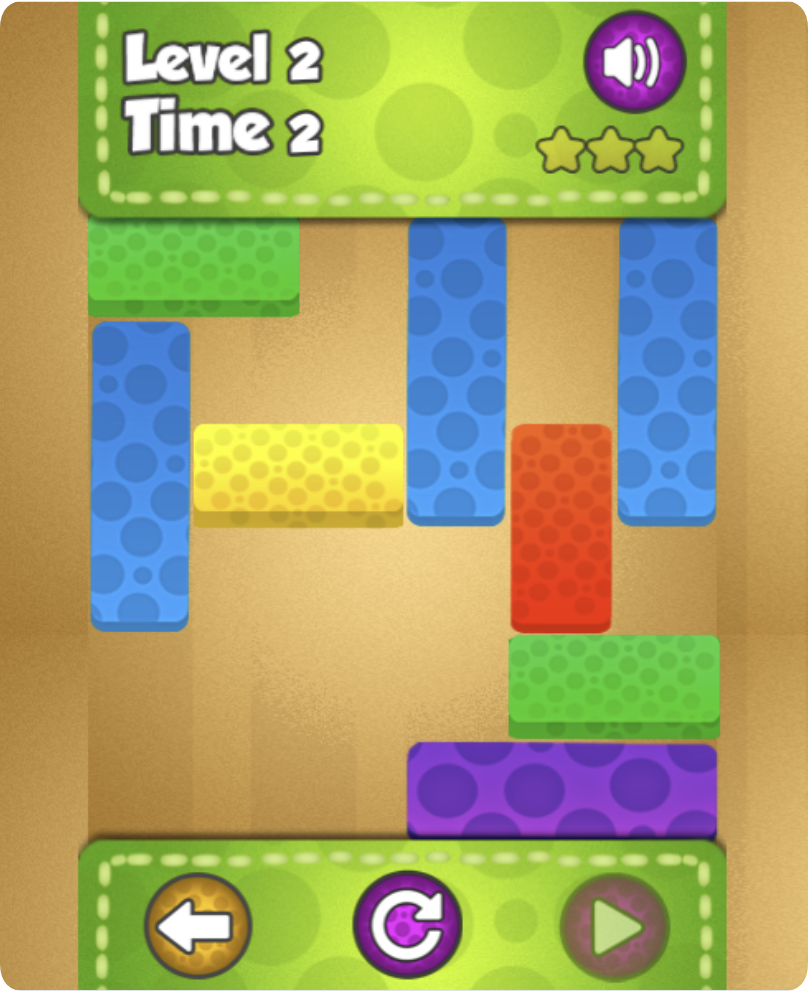The image size is (808, 992).
Task: Go back with the arrow button
Action: coord(197,926)
